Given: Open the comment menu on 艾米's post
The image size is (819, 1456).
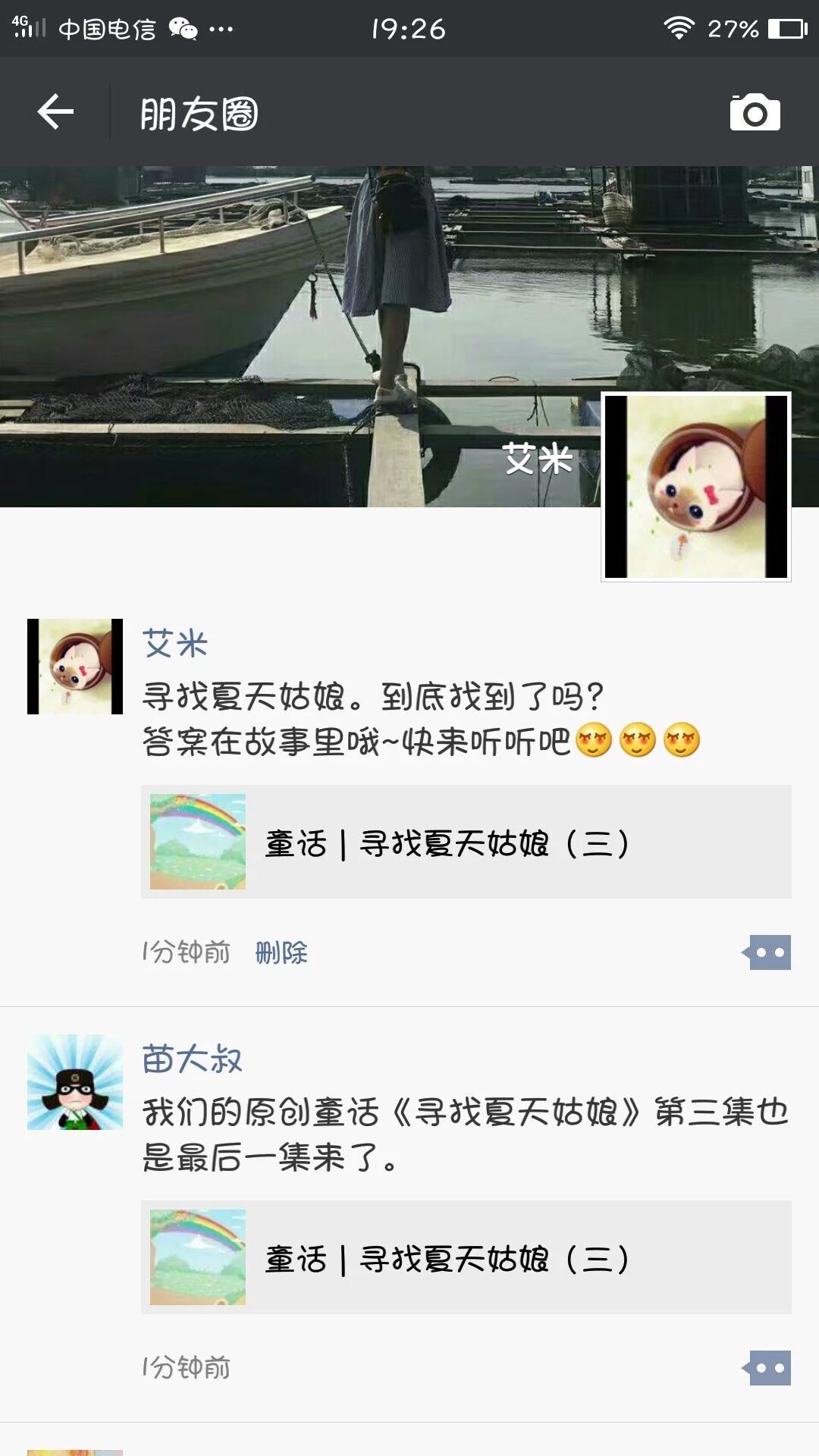Looking at the screenshot, I should [x=767, y=952].
